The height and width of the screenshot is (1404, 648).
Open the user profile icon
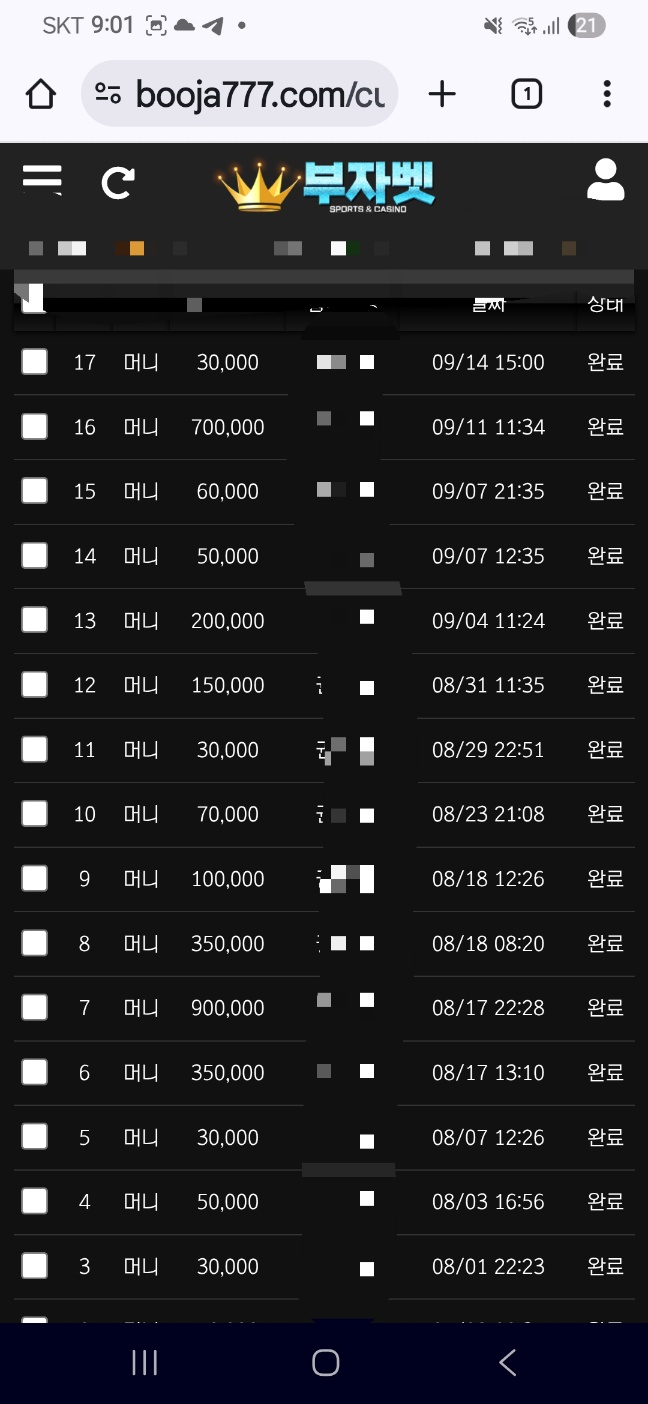[605, 180]
